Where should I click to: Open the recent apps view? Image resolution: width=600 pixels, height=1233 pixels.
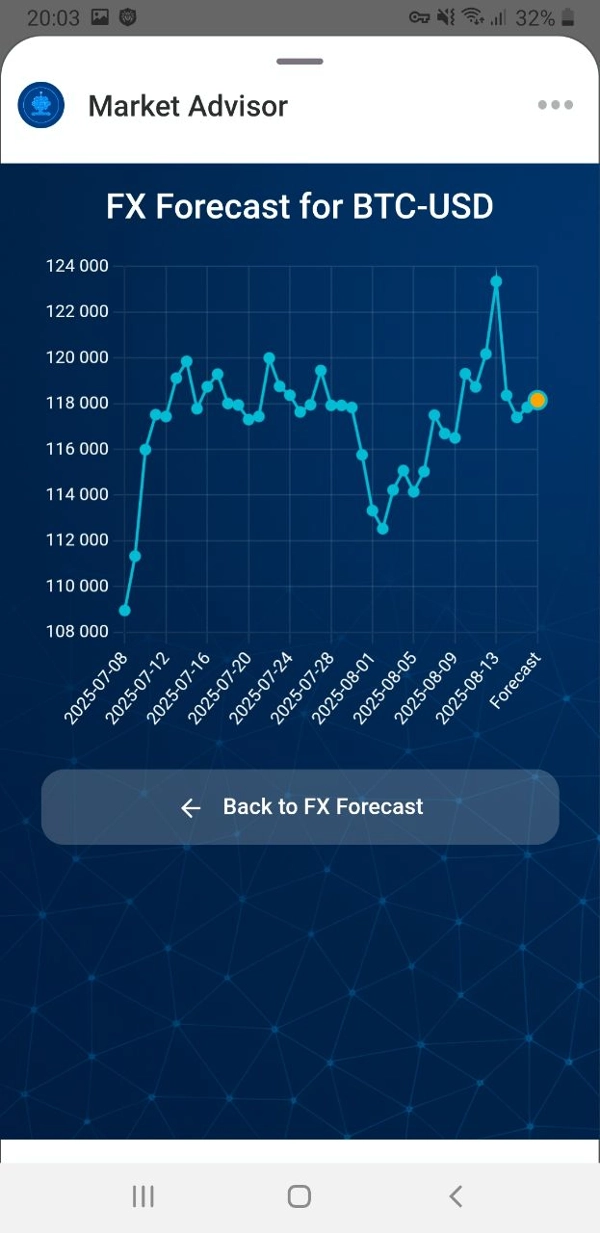click(x=143, y=1196)
